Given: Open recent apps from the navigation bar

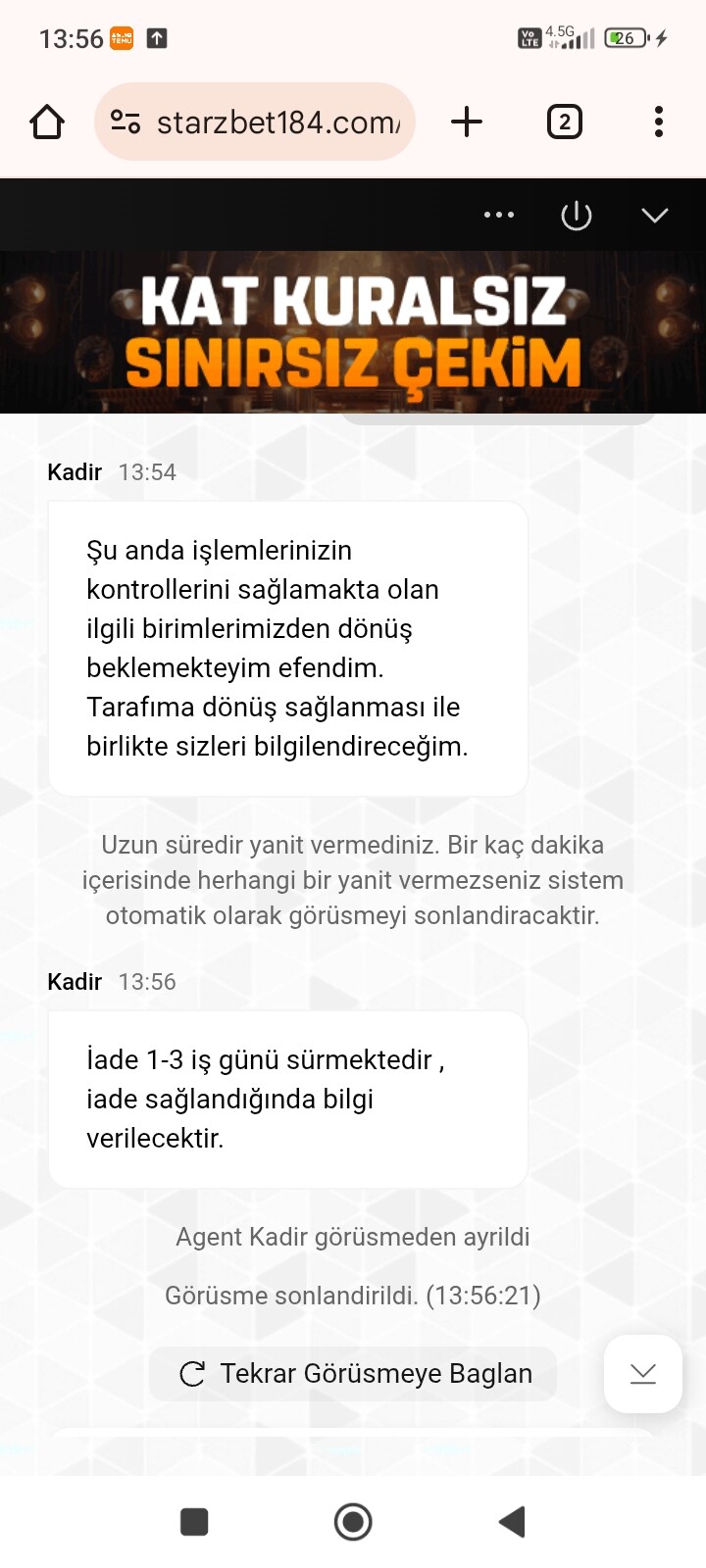Looking at the screenshot, I should tap(194, 1522).
